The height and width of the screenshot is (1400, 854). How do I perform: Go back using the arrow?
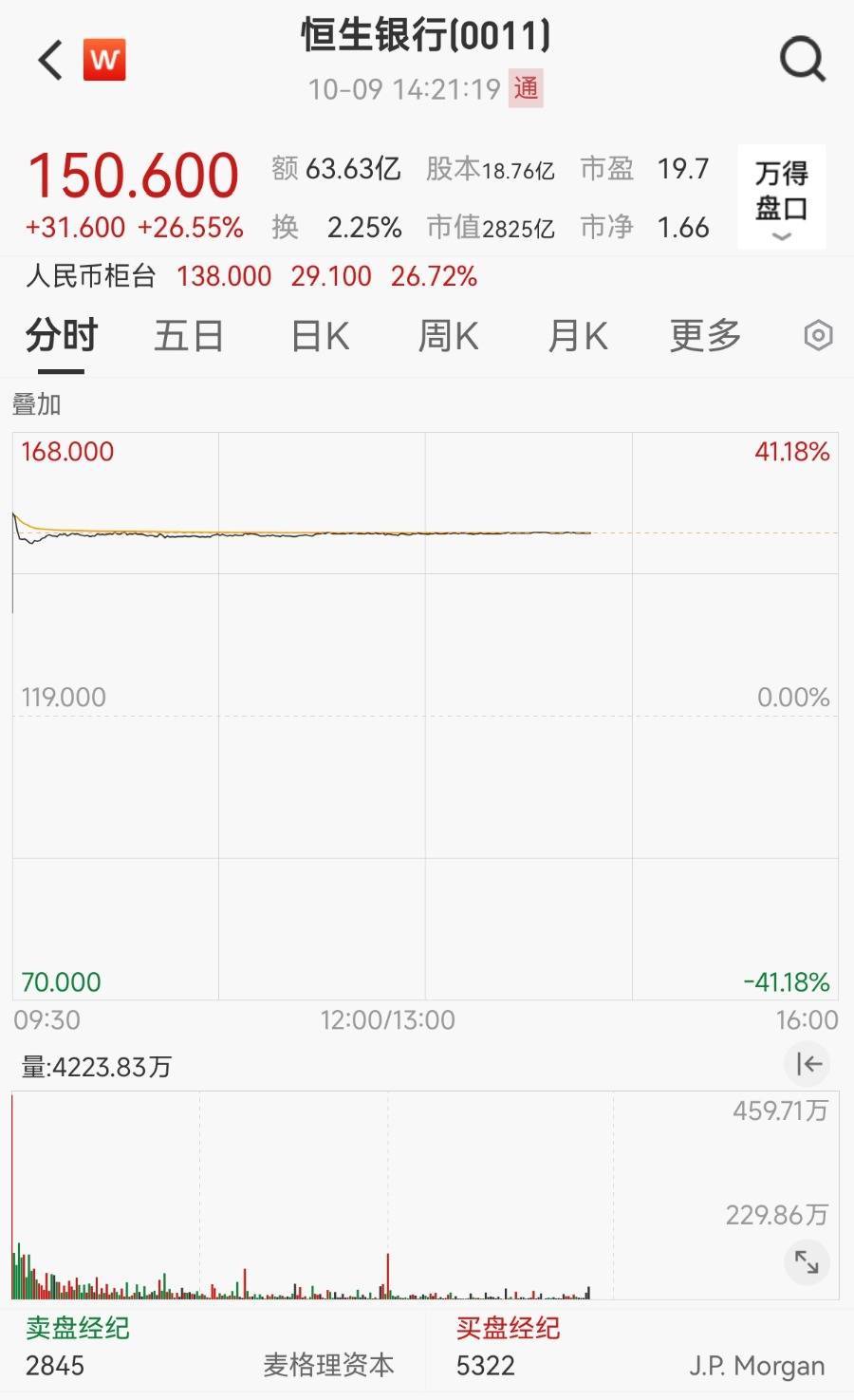click(50, 61)
